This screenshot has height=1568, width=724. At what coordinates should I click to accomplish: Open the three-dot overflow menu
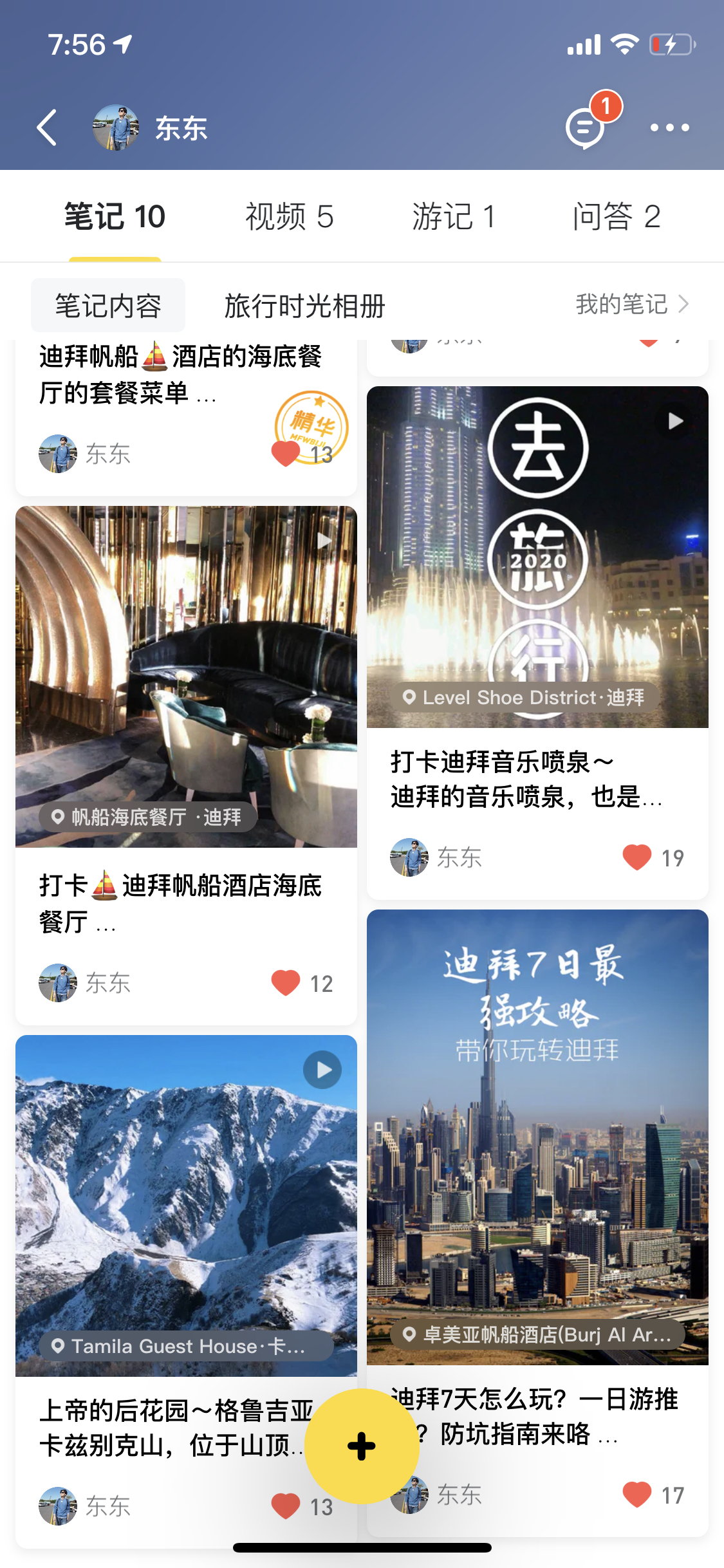(x=669, y=127)
